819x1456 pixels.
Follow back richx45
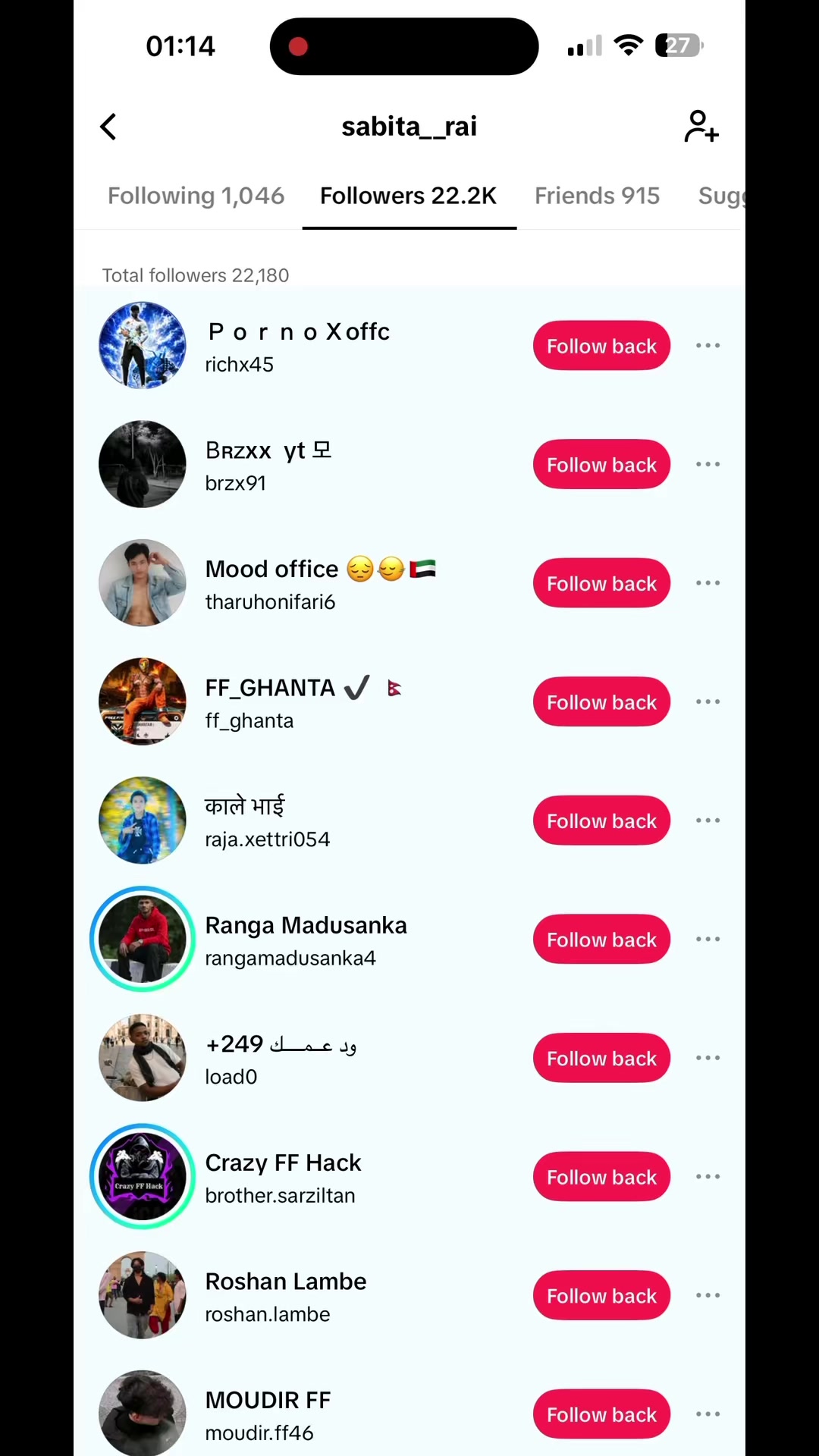tap(601, 346)
